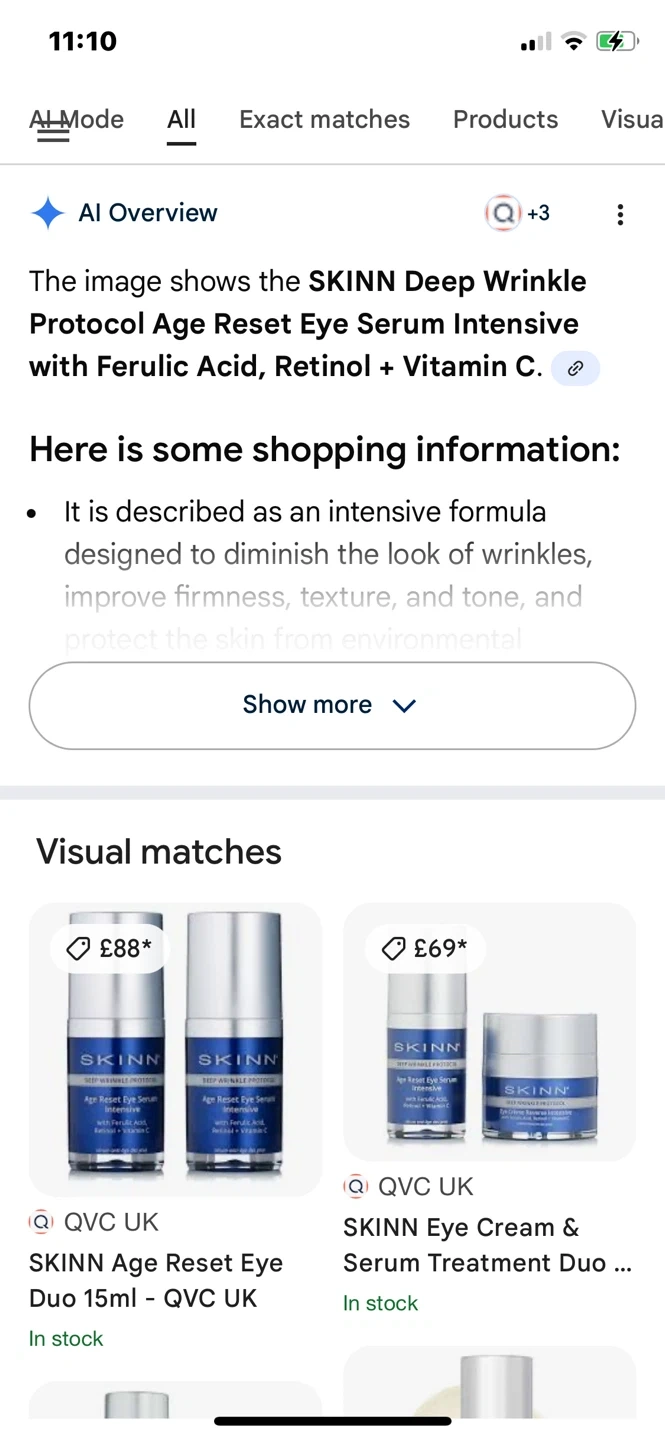Open the Products tab

click(x=505, y=119)
